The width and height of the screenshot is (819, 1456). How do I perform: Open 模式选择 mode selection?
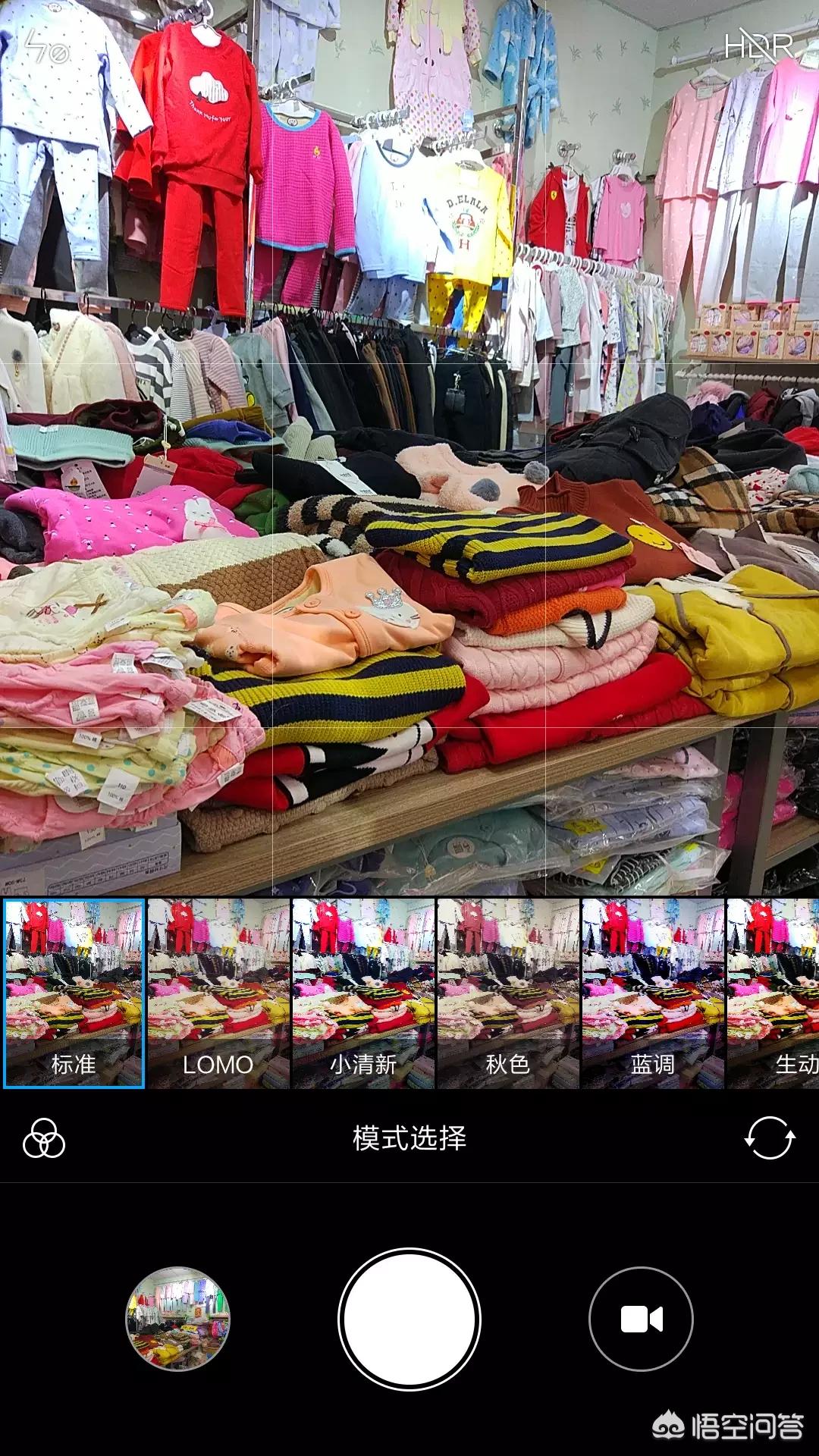[x=409, y=1138]
